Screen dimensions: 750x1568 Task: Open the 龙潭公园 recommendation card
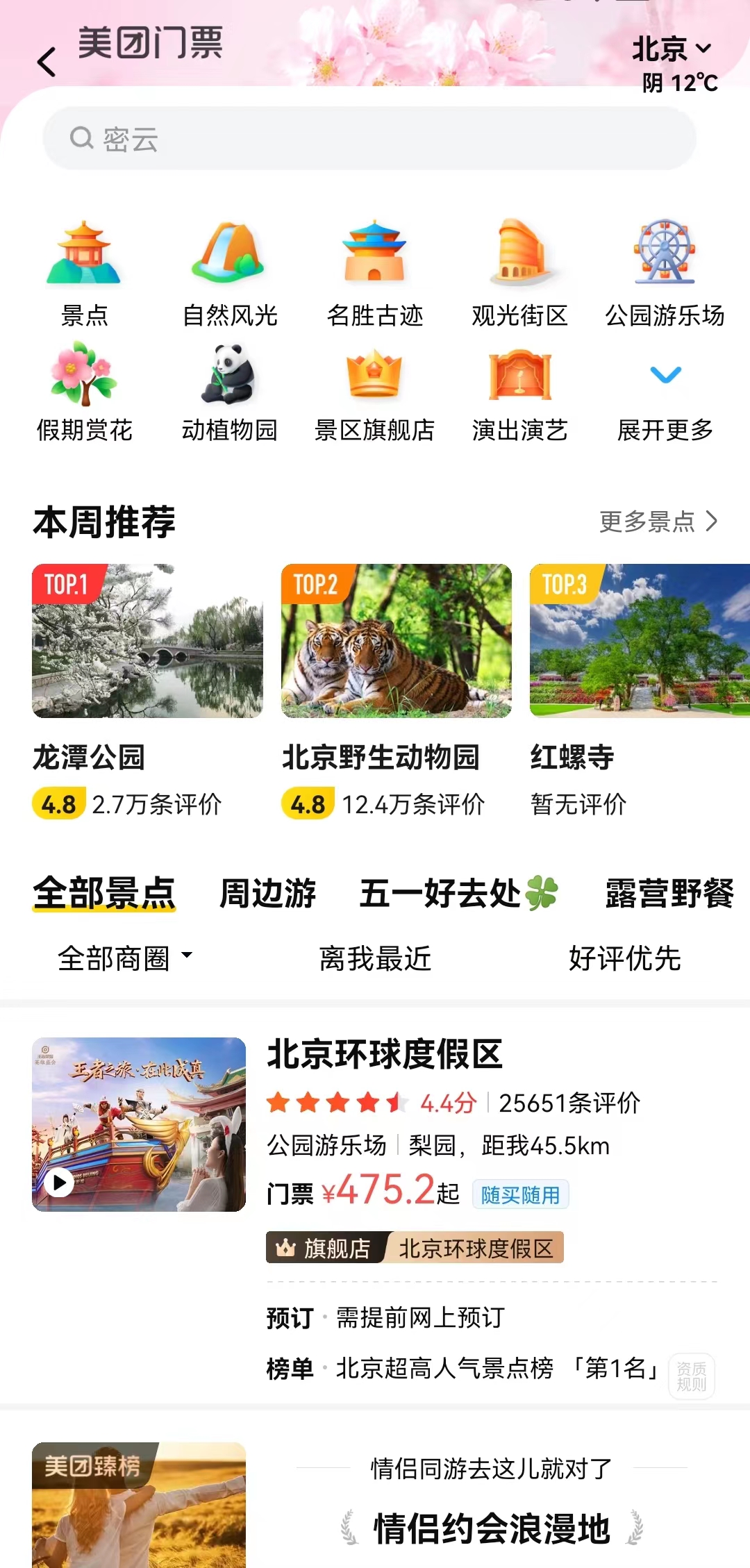coord(147,687)
